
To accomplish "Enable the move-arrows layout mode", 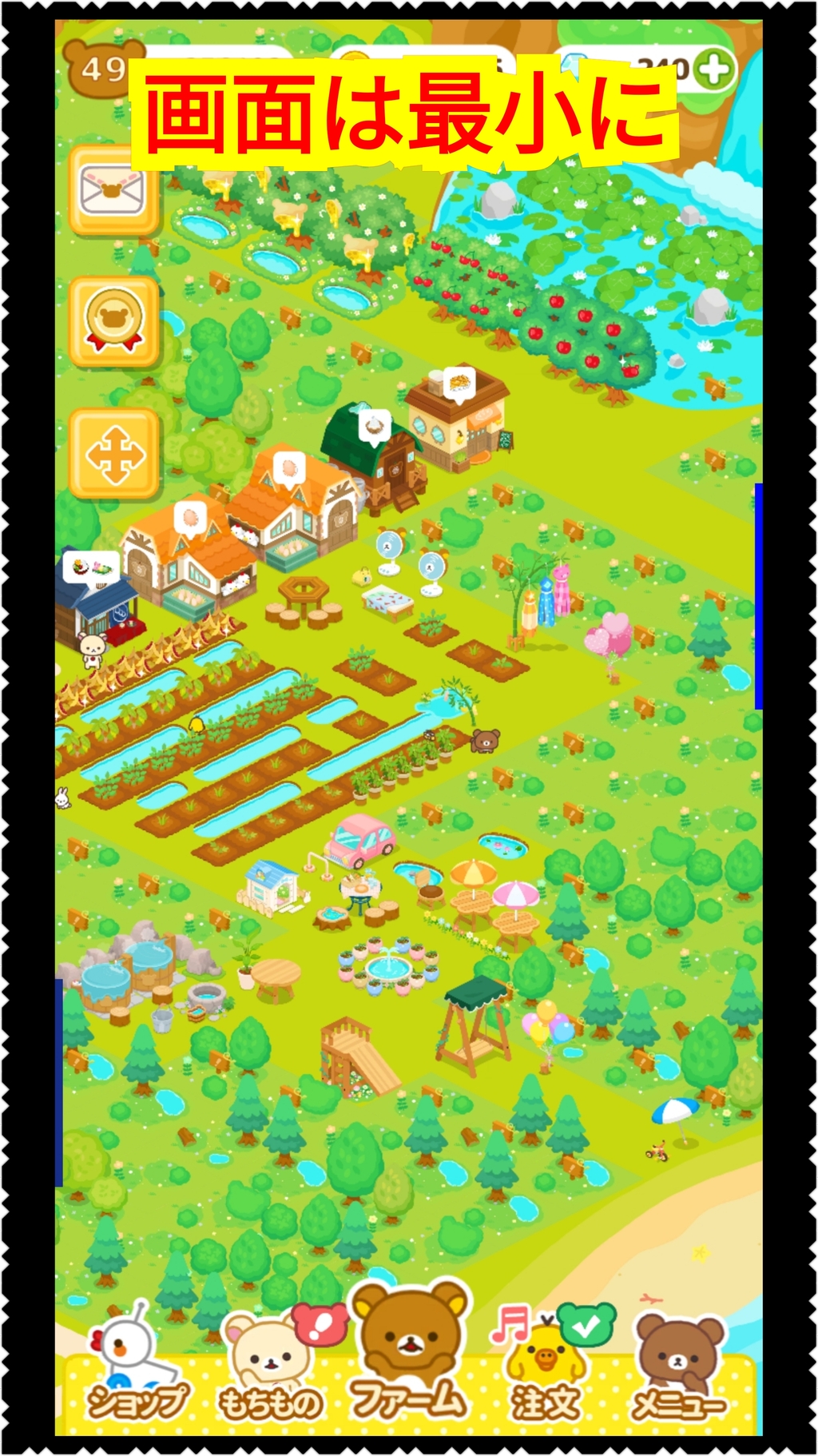I will click(115, 455).
